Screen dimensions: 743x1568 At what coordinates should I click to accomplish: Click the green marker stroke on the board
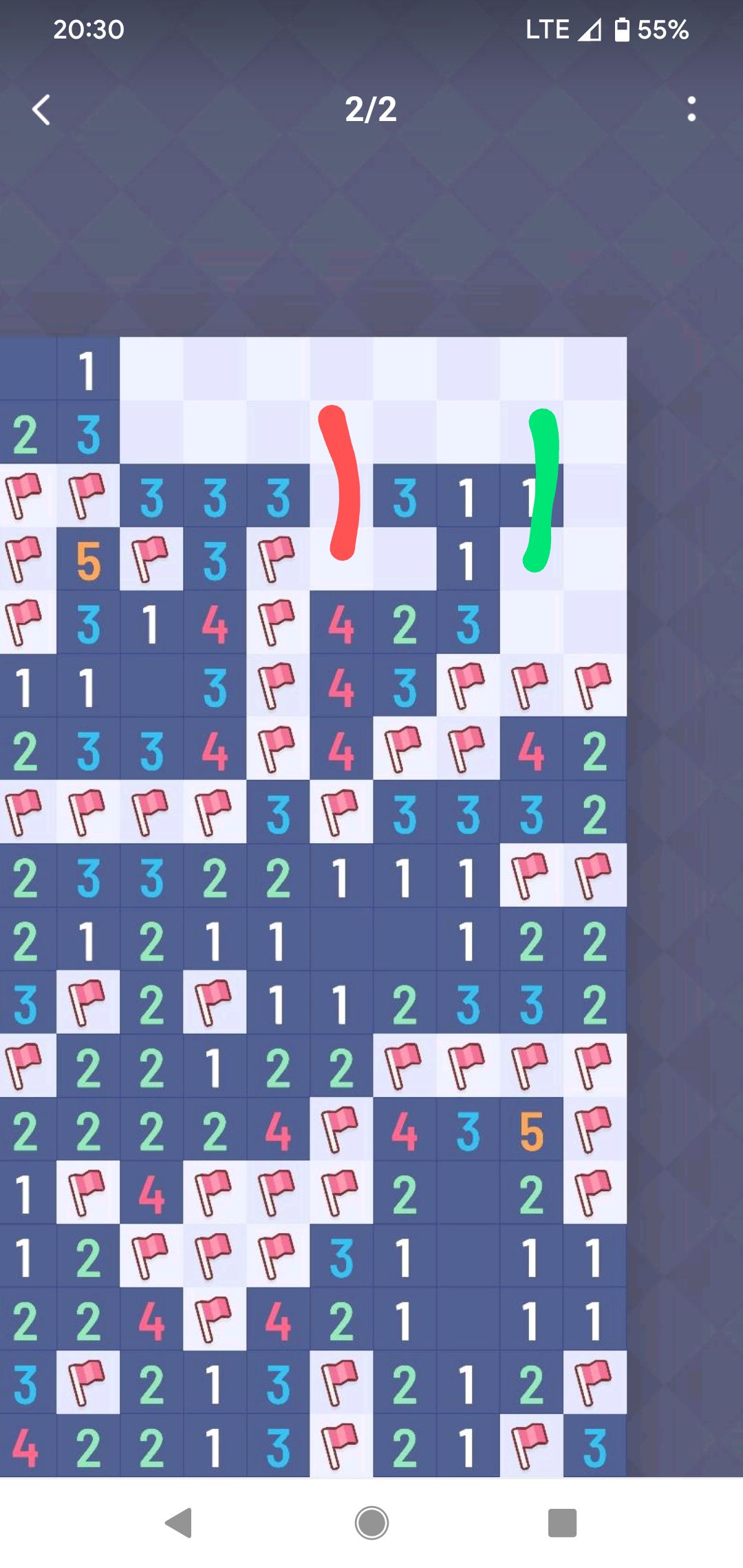click(543, 488)
